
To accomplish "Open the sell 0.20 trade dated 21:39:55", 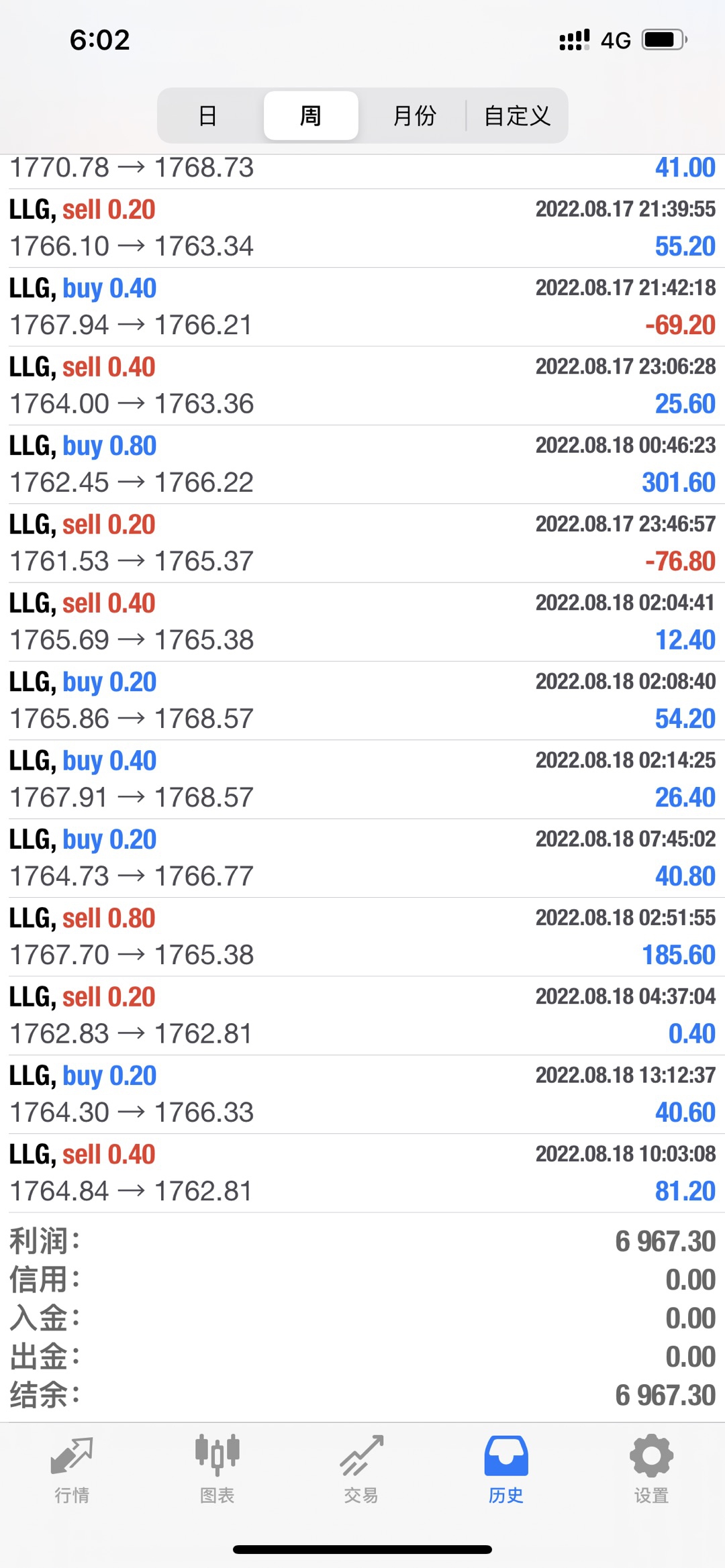I will [362, 228].
